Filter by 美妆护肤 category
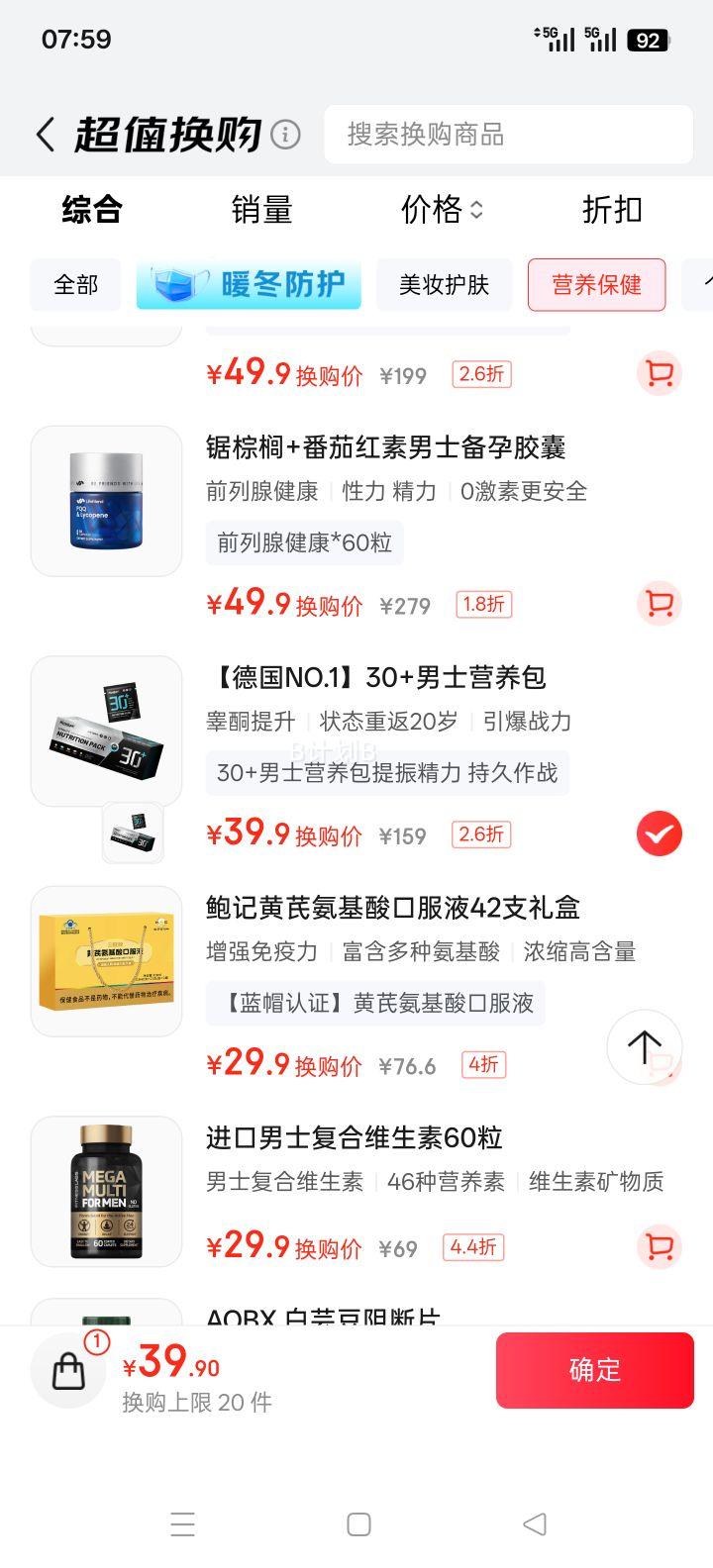Viewport: 713px width, 1568px height. (x=444, y=285)
